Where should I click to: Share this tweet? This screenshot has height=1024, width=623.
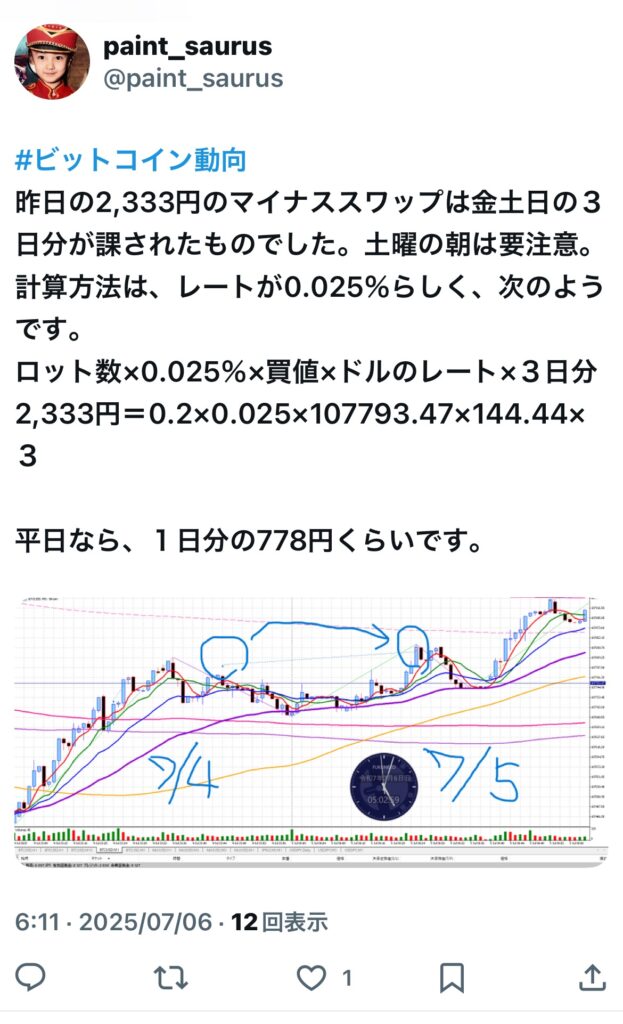click(592, 978)
